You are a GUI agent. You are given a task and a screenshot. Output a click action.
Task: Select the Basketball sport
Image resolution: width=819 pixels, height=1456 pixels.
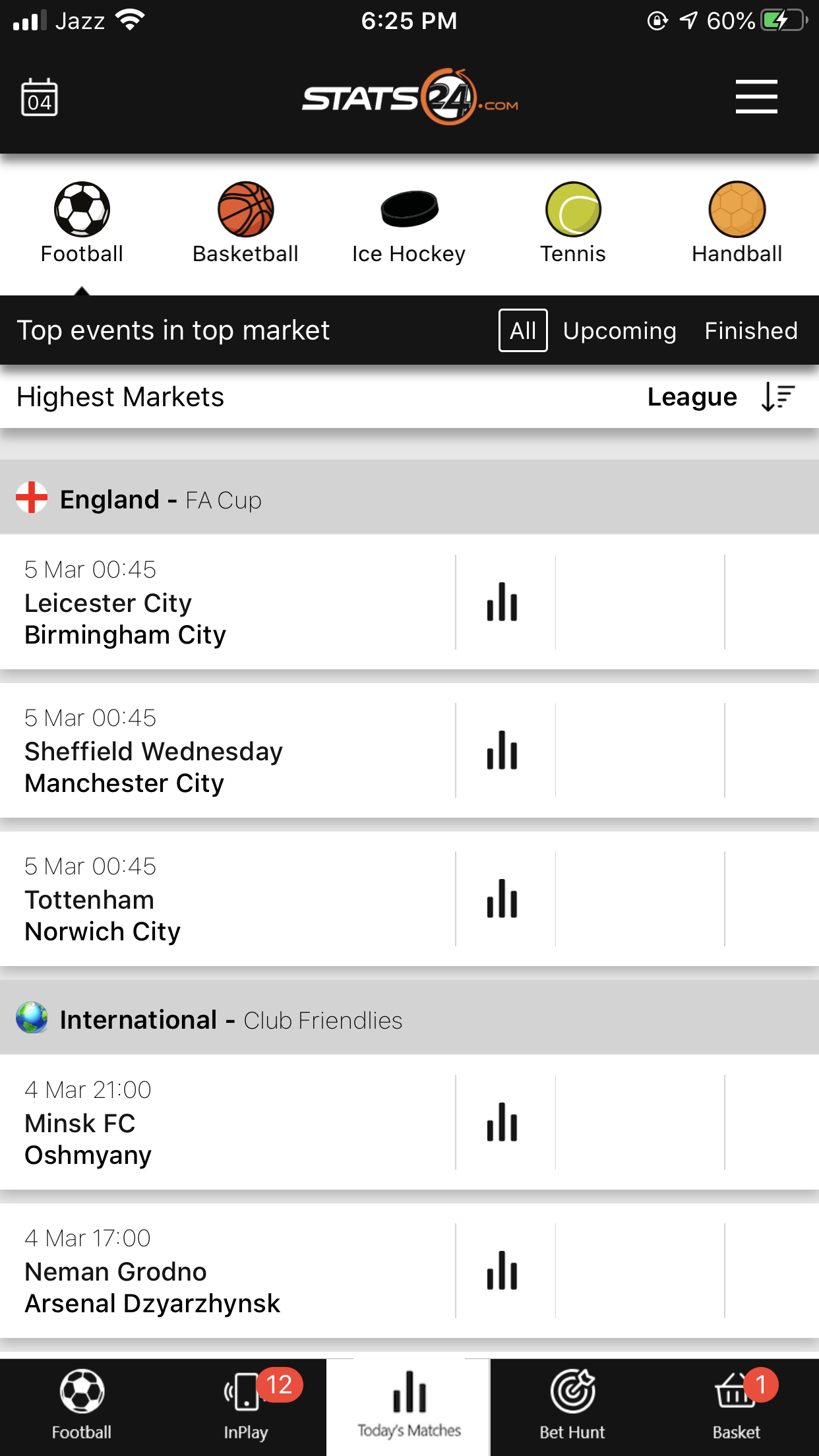pyautogui.click(x=245, y=223)
